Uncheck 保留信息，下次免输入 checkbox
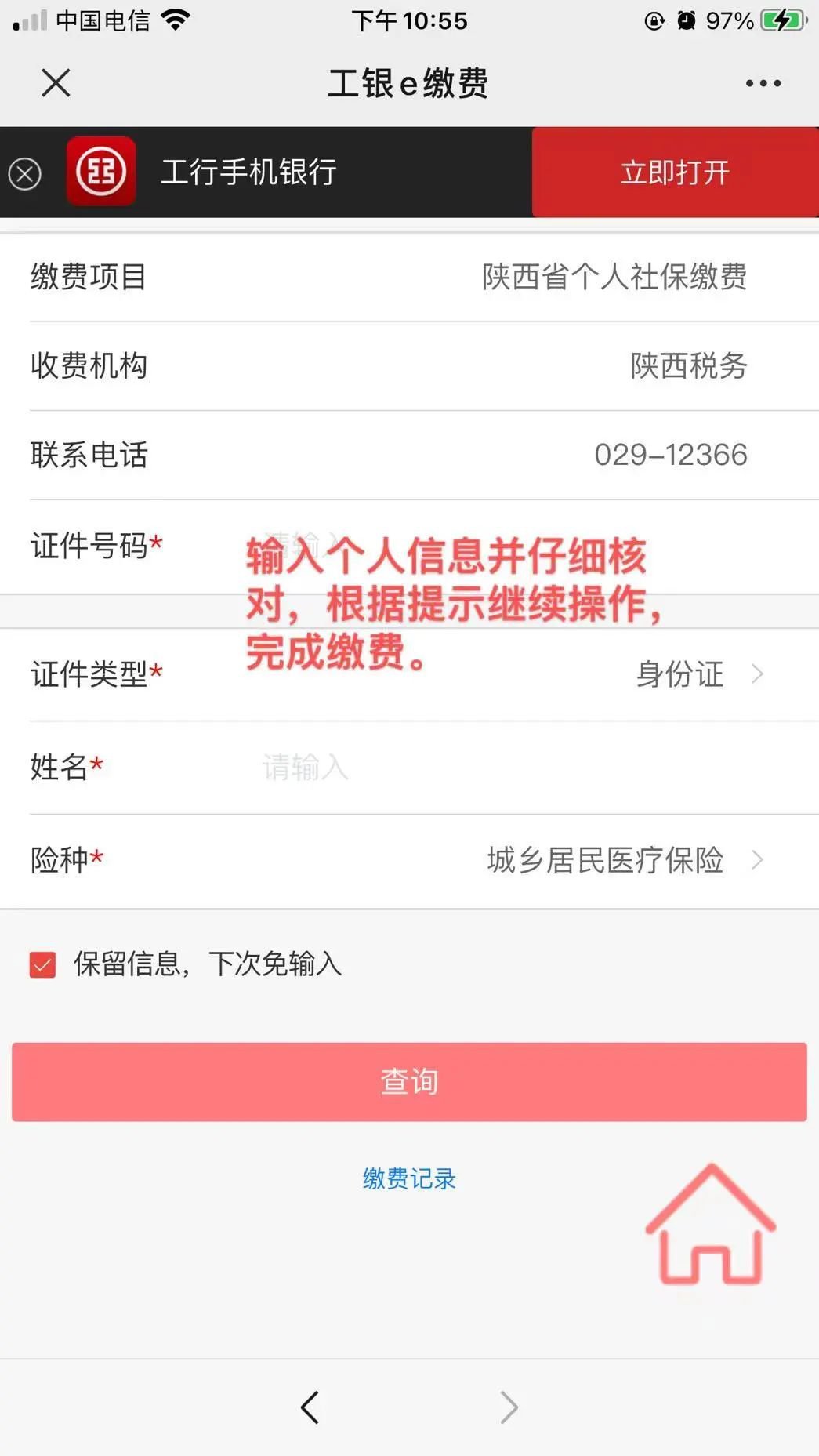 (x=43, y=964)
